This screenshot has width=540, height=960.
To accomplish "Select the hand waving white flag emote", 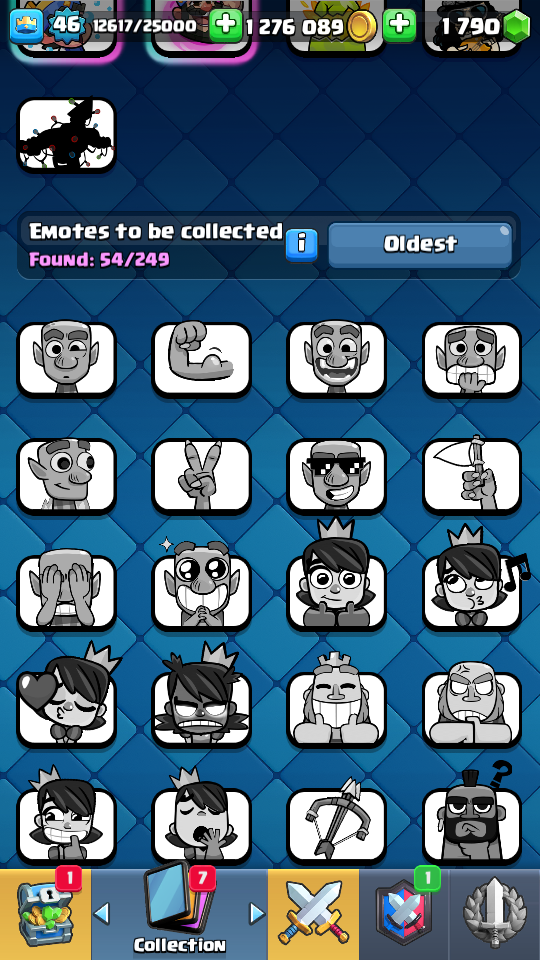I will [x=472, y=476].
